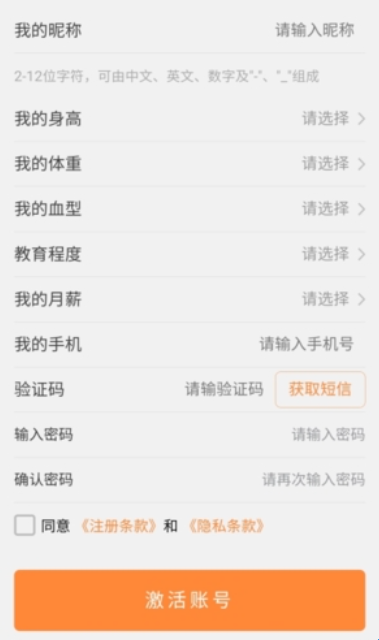Request SMS code with 获取短信
This screenshot has width=379, height=640.
(x=320, y=389)
